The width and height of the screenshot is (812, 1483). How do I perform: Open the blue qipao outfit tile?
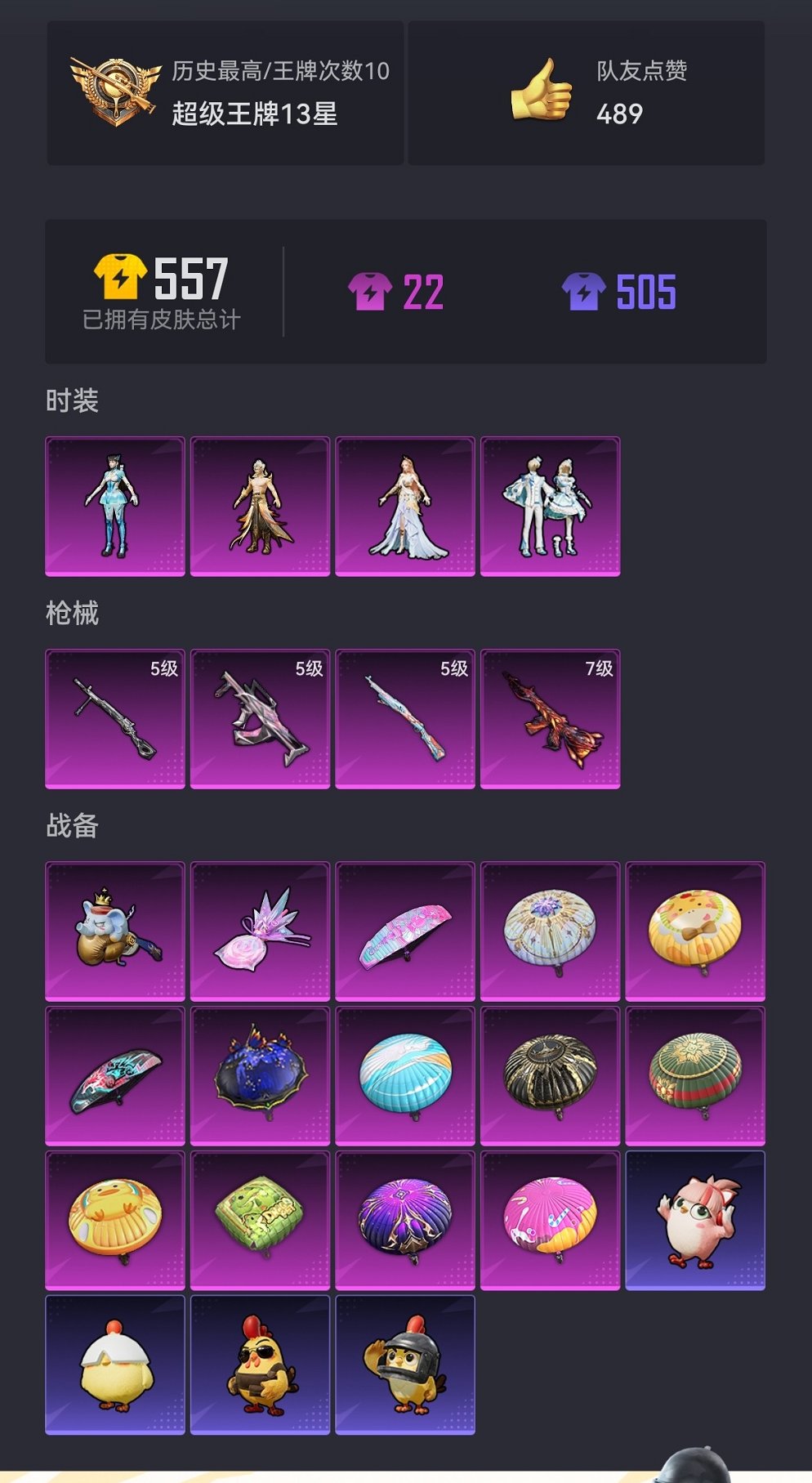pos(115,507)
